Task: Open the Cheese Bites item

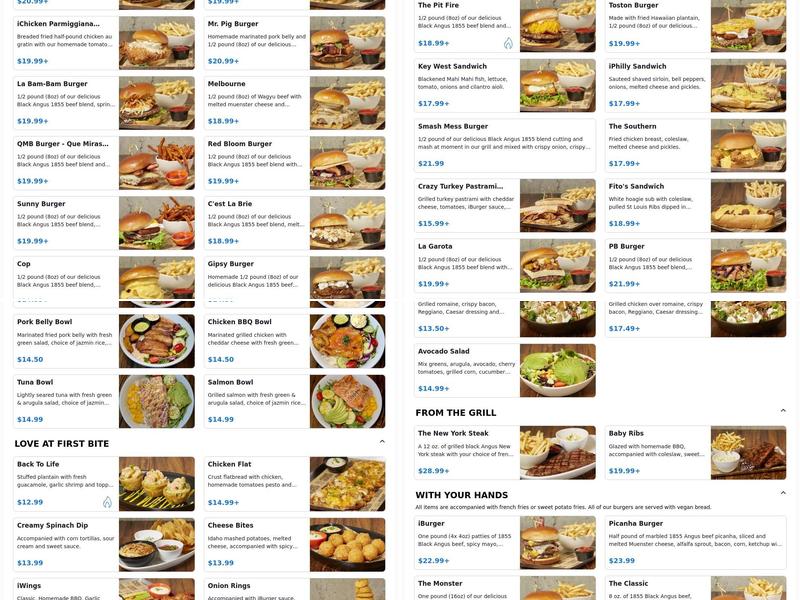Action: [256, 543]
